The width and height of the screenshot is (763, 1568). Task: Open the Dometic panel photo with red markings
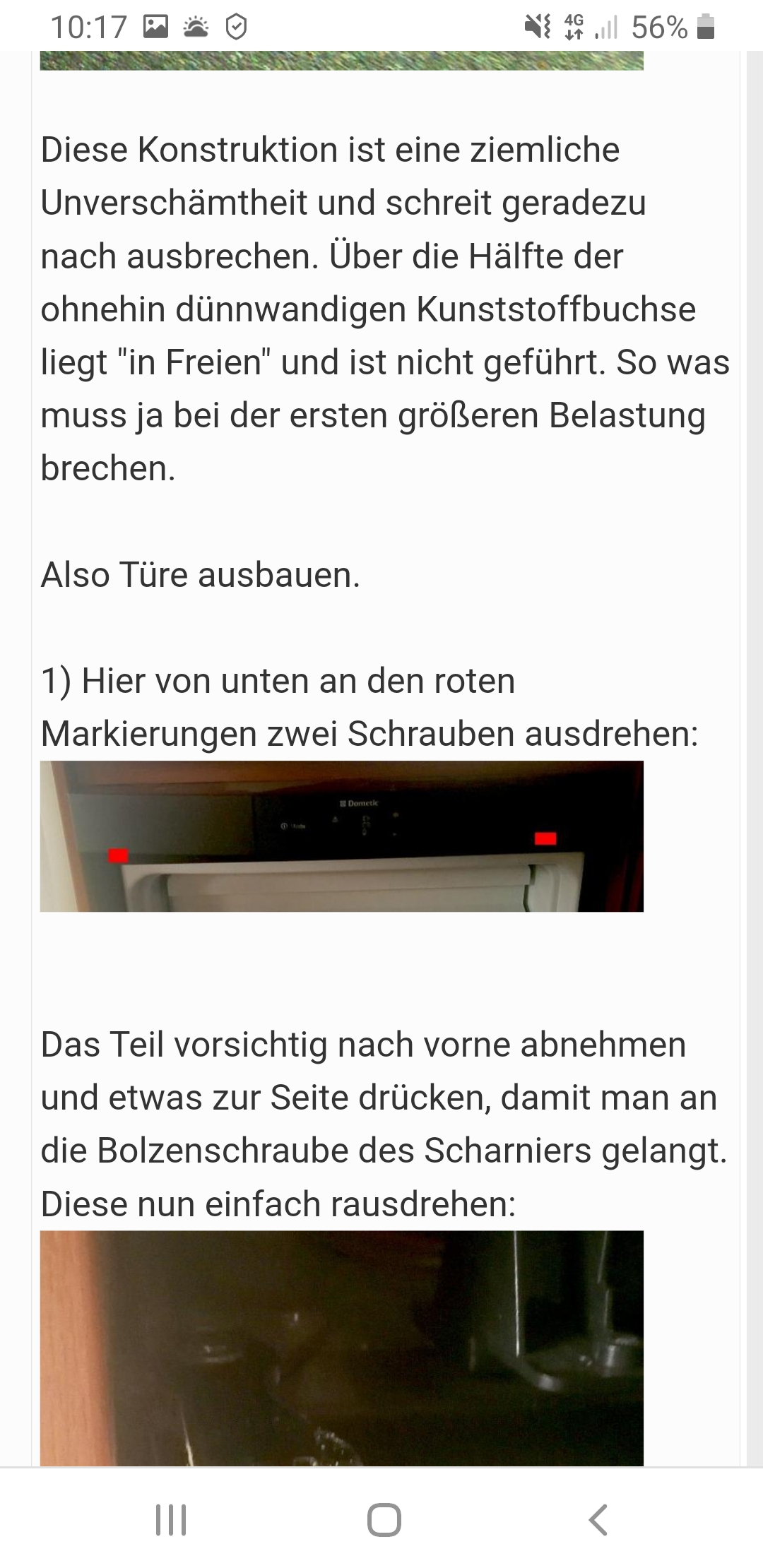tap(342, 836)
